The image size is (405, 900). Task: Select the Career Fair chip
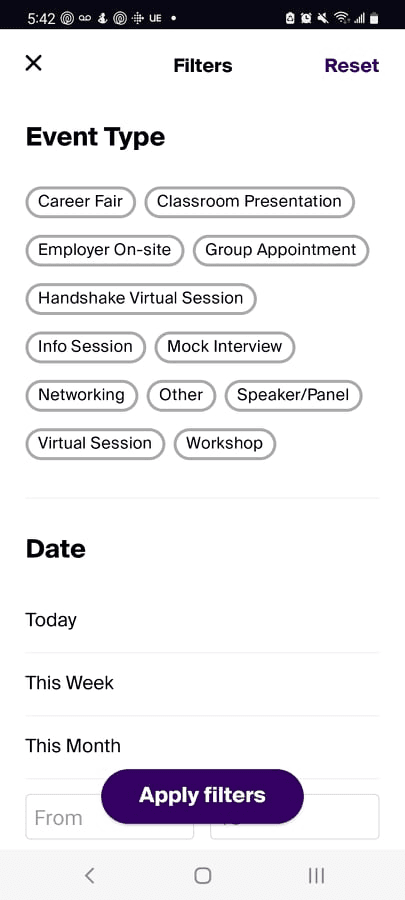tap(81, 202)
